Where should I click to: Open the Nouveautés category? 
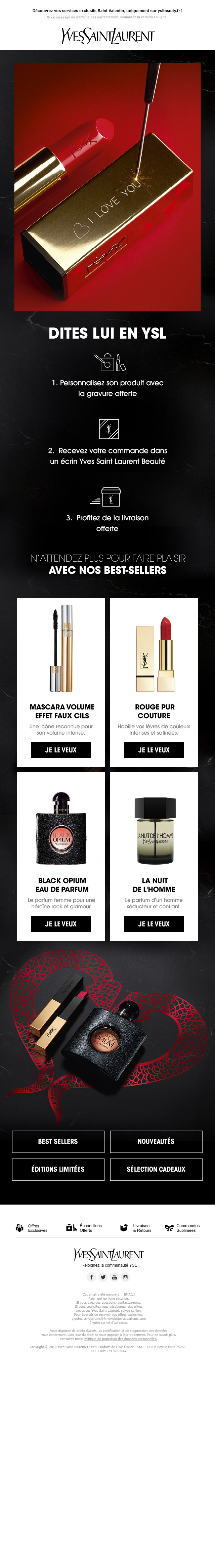[x=156, y=1141]
